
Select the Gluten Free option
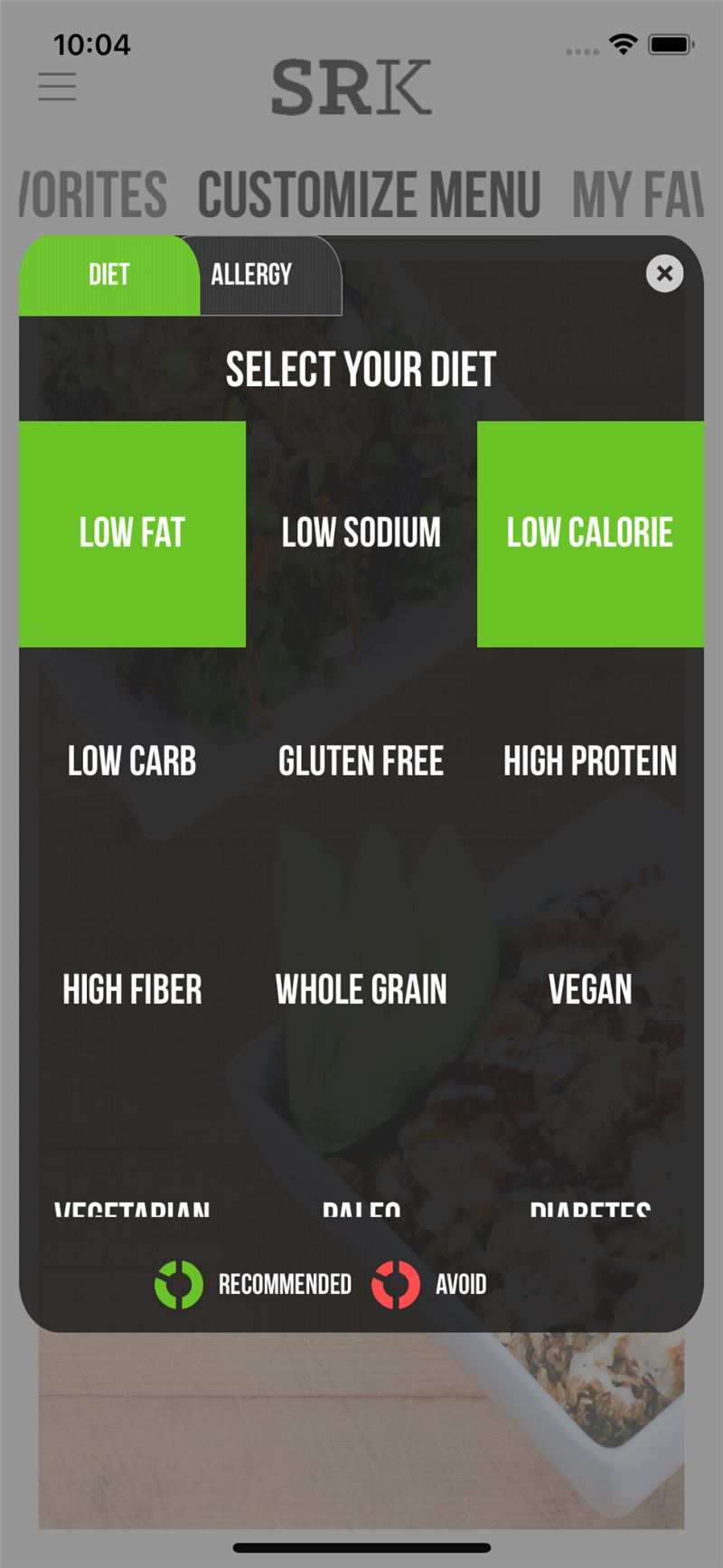tap(361, 761)
